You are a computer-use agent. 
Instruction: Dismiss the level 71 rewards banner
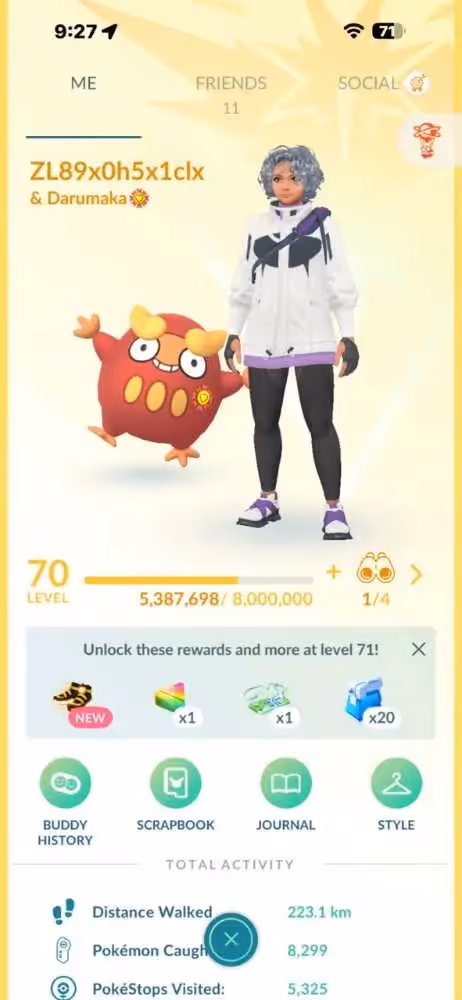(419, 649)
